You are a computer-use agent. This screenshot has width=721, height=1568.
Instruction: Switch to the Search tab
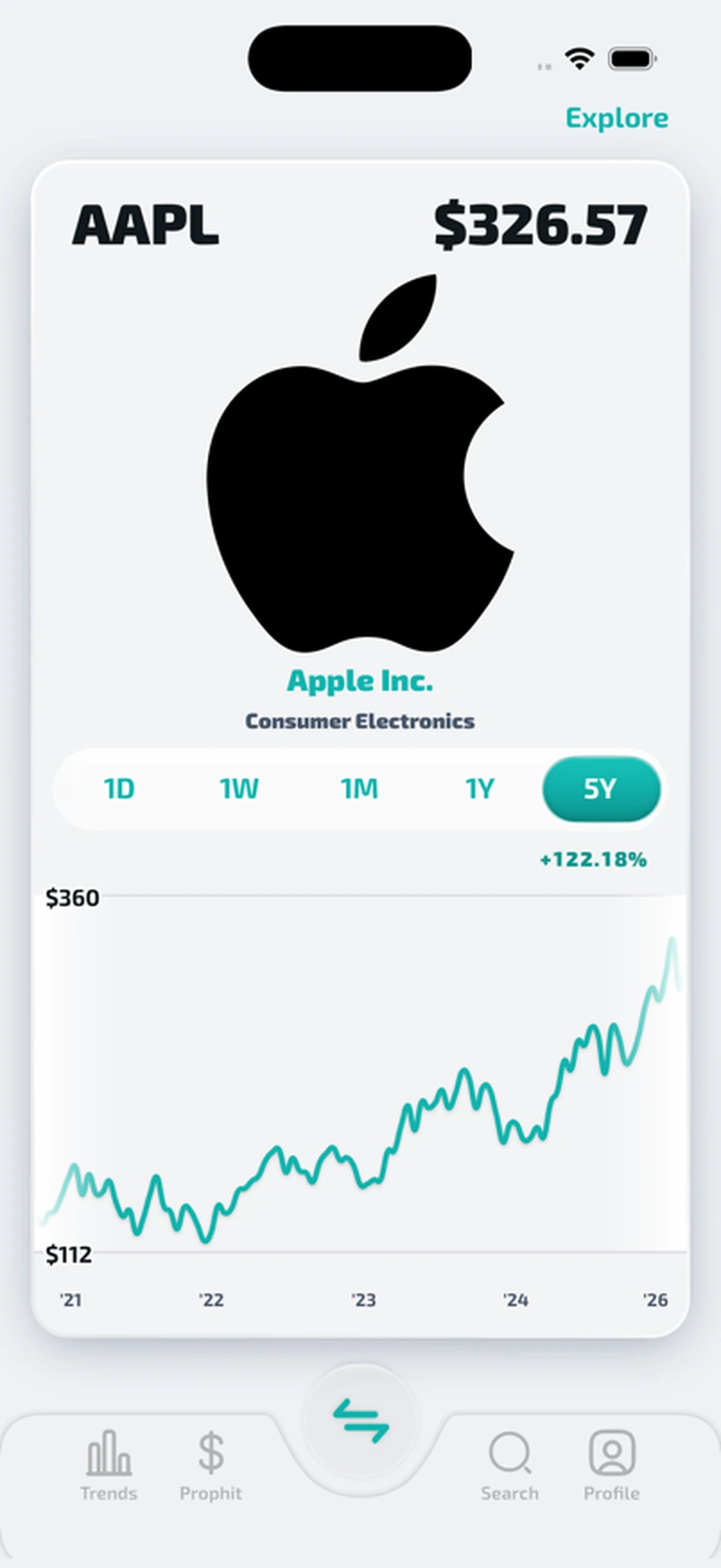pyautogui.click(x=509, y=1466)
